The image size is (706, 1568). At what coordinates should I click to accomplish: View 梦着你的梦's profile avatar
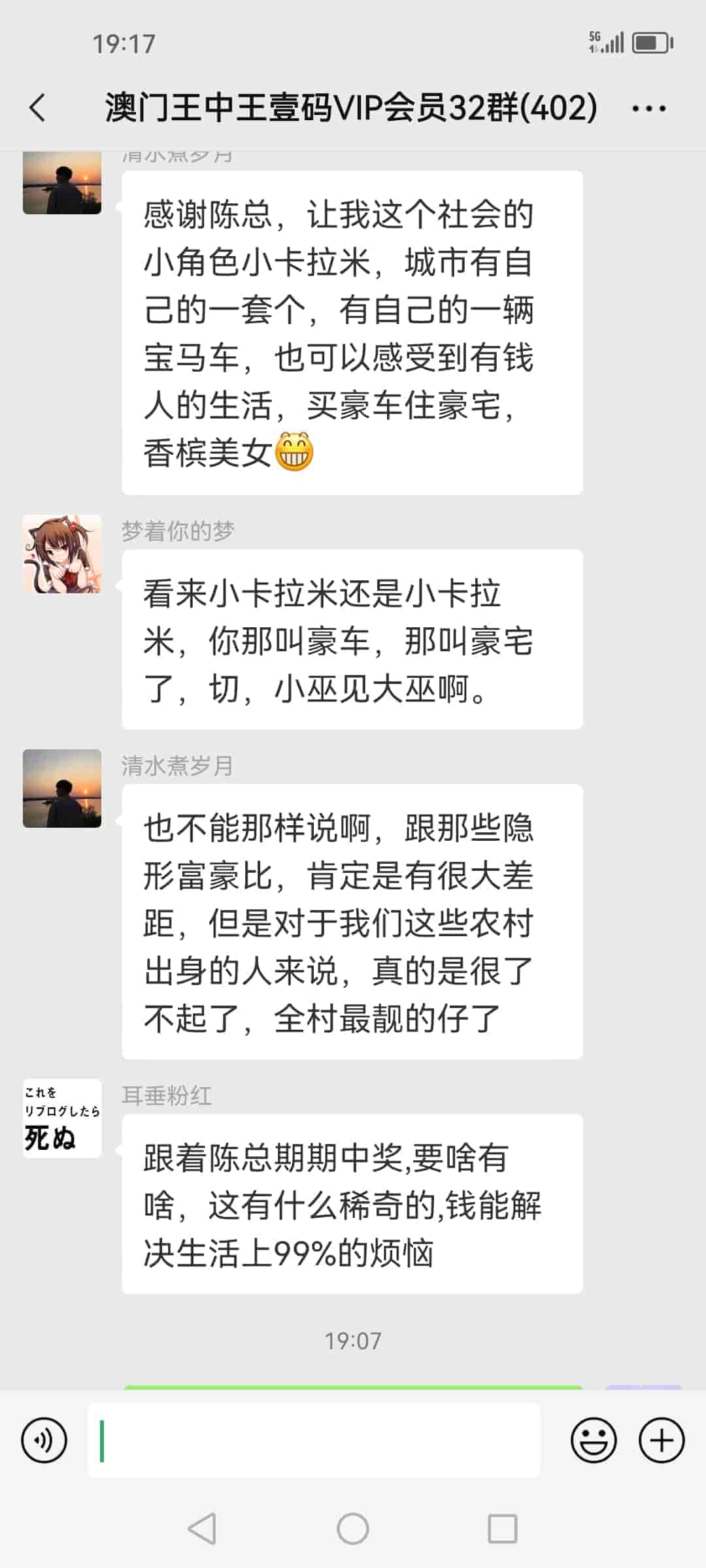coord(62,554)
